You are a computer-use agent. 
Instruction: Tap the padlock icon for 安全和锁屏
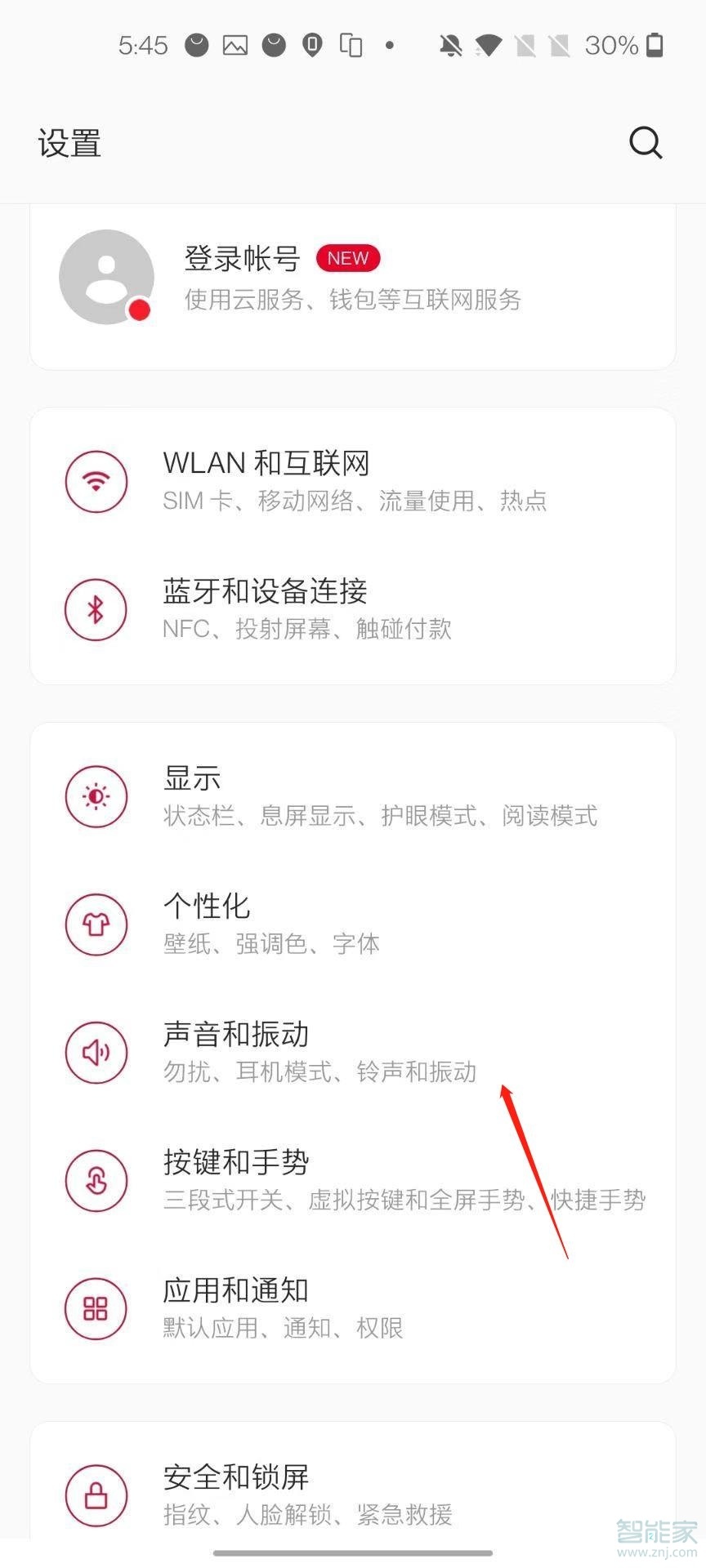(x=96, y=1495)
